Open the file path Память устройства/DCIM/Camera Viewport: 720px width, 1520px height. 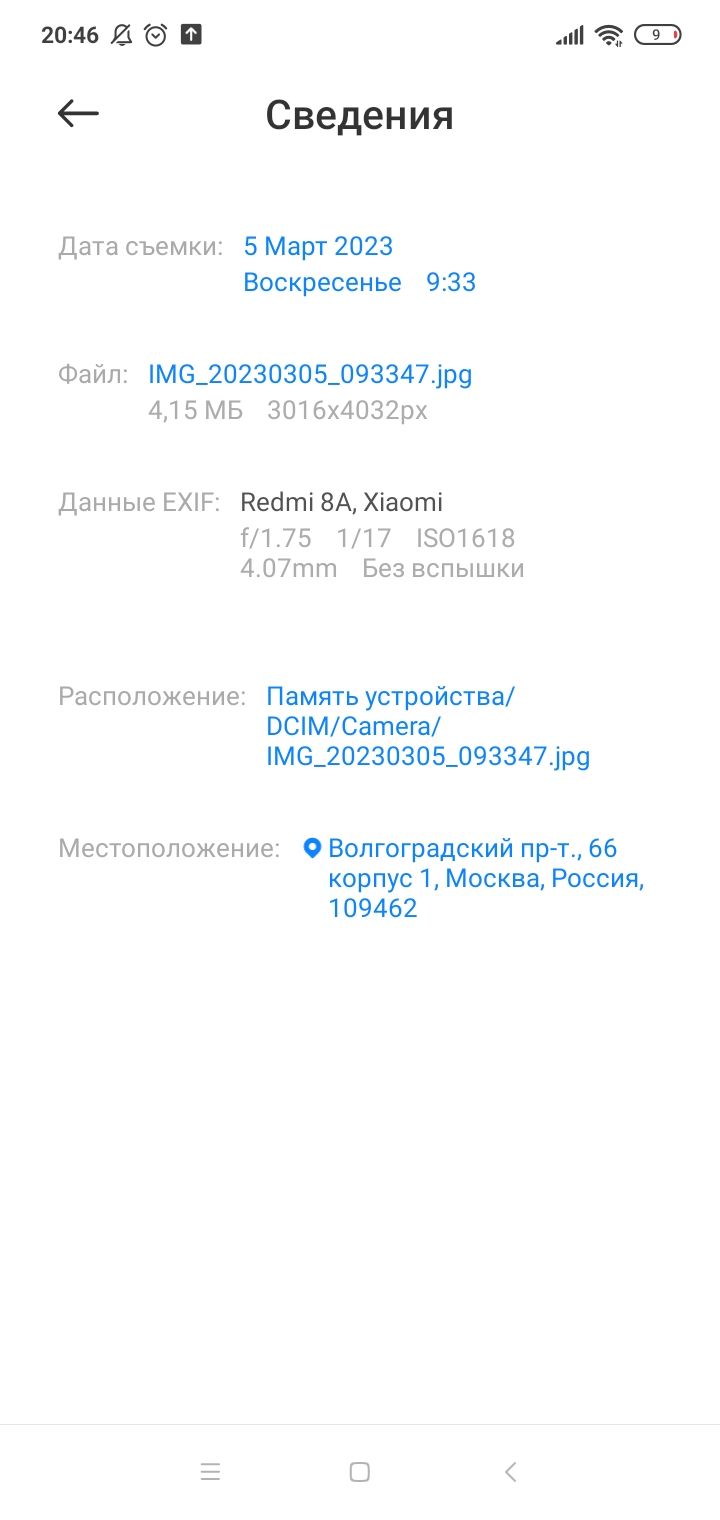[x=427, y=726]
